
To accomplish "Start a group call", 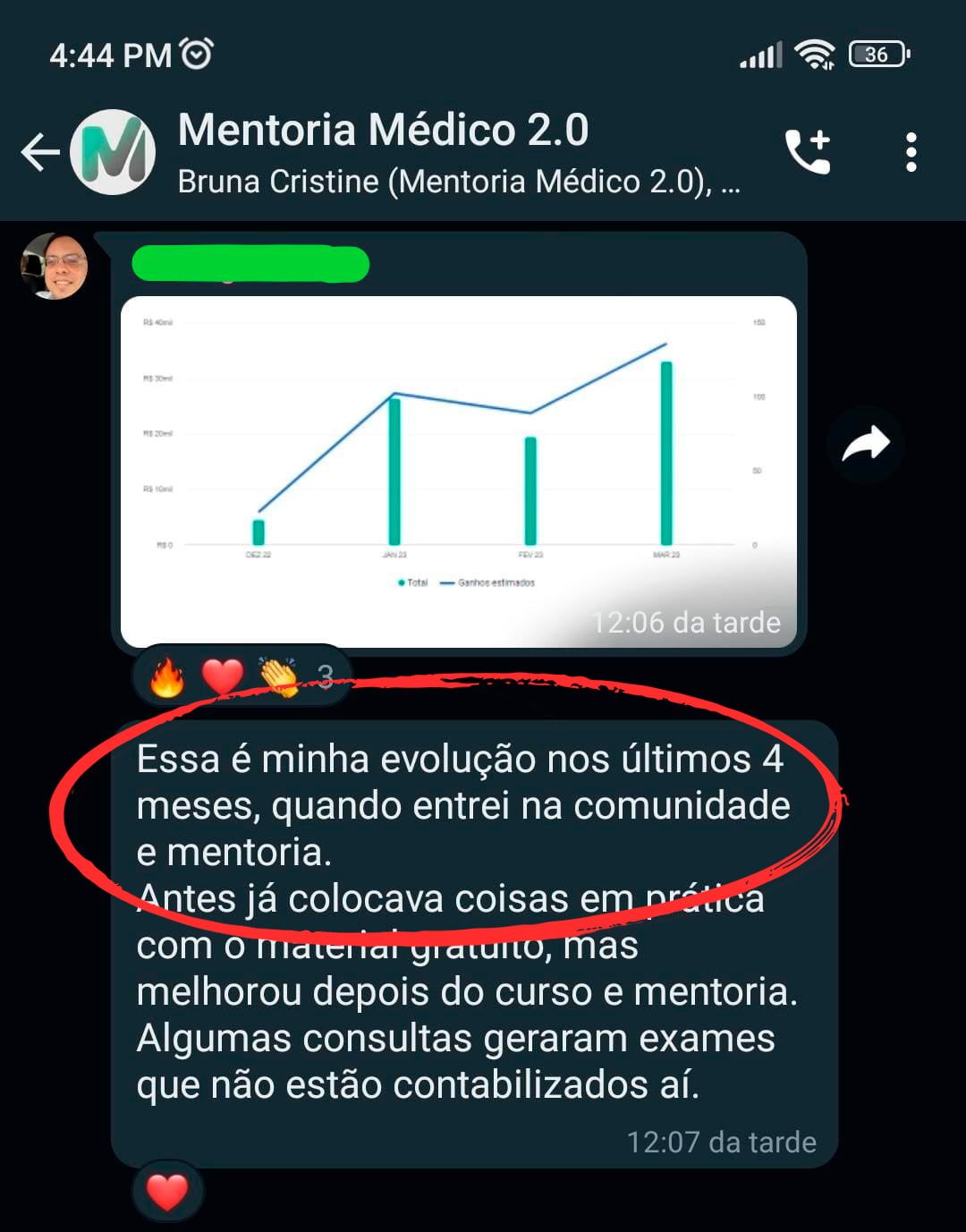I will [808, 152].
